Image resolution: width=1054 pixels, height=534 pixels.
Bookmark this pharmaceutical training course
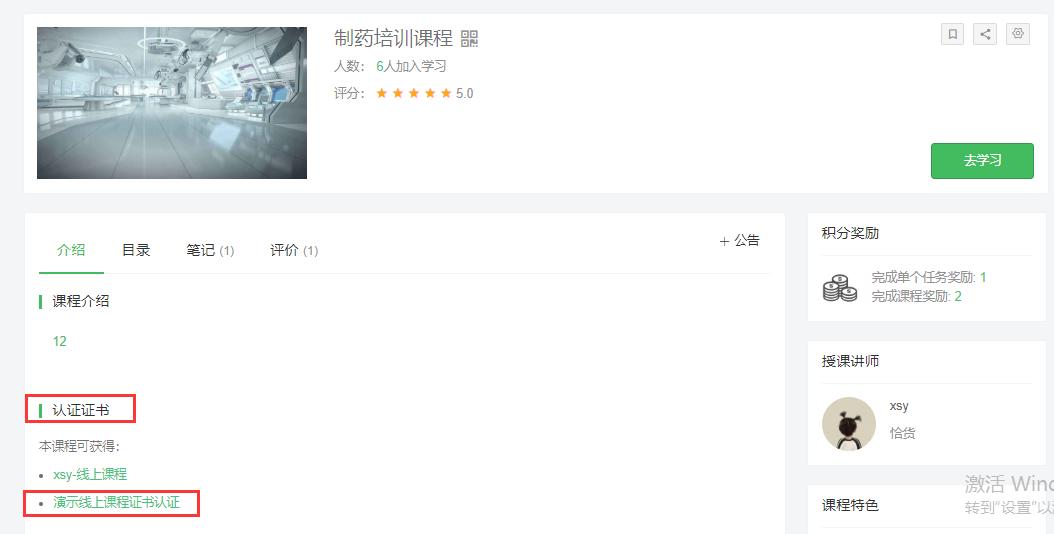[x=952, y=34]
